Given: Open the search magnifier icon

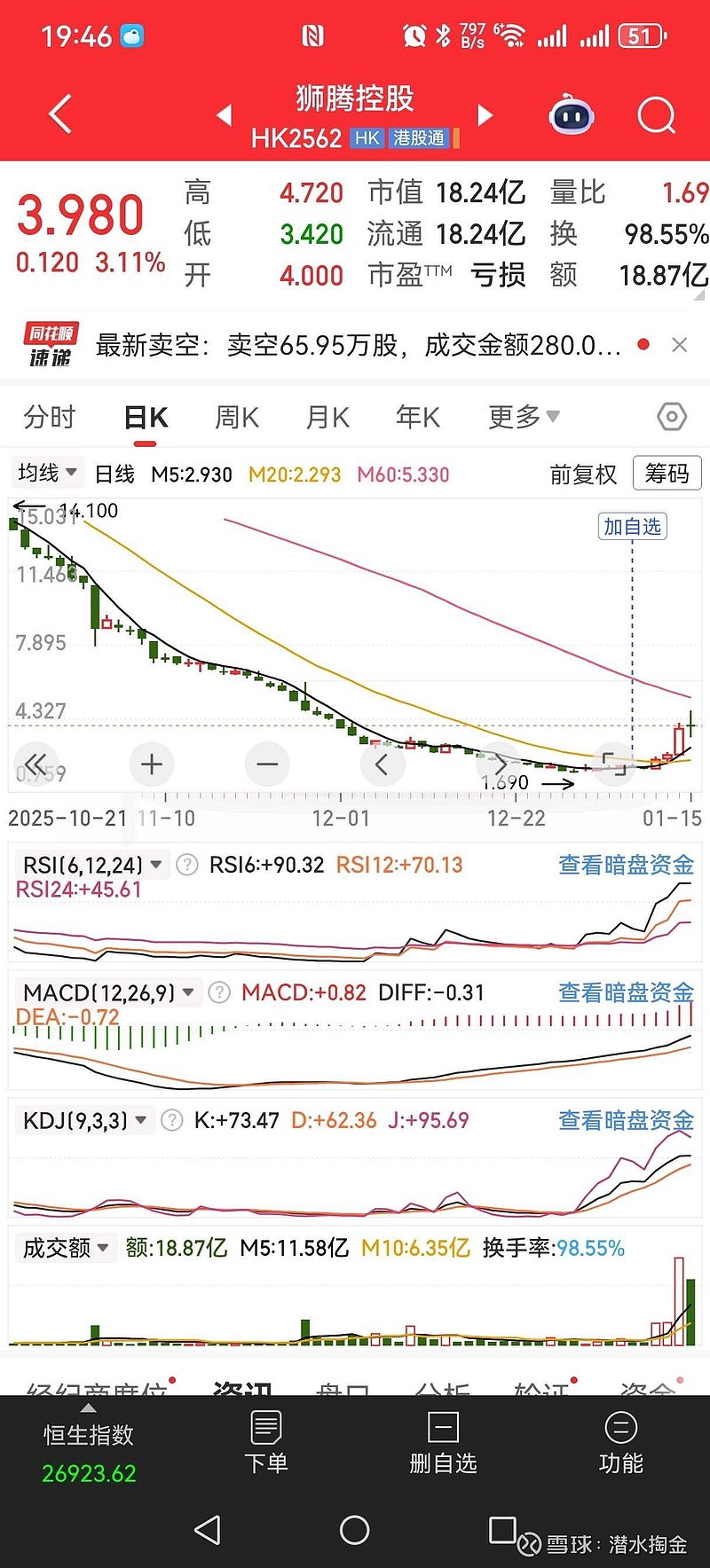Looking at the screenshot, I should 656,115.
